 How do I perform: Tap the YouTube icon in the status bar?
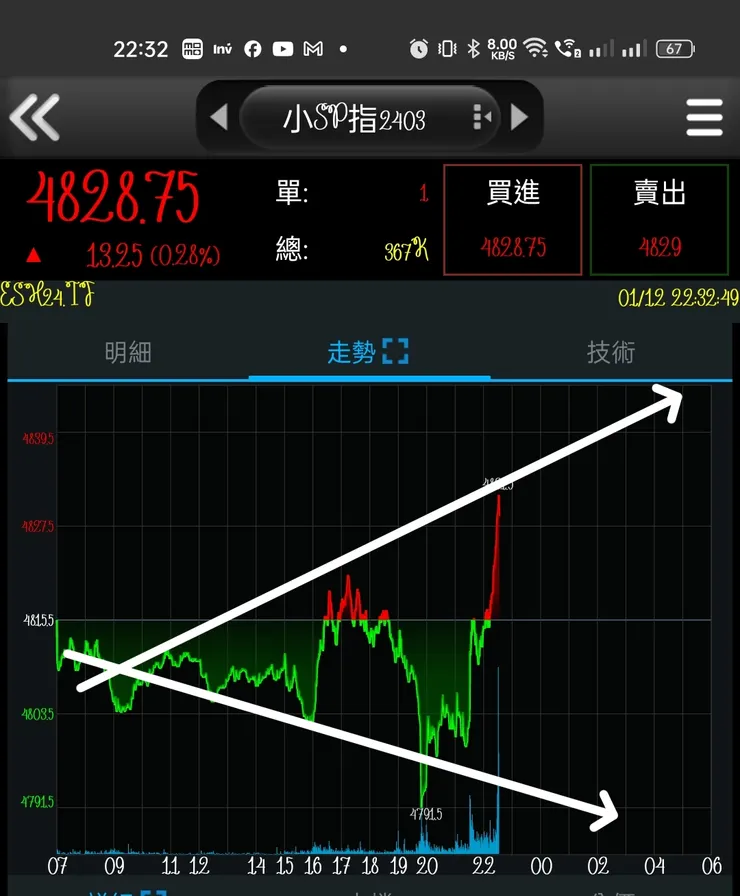(x=283, y=48)
